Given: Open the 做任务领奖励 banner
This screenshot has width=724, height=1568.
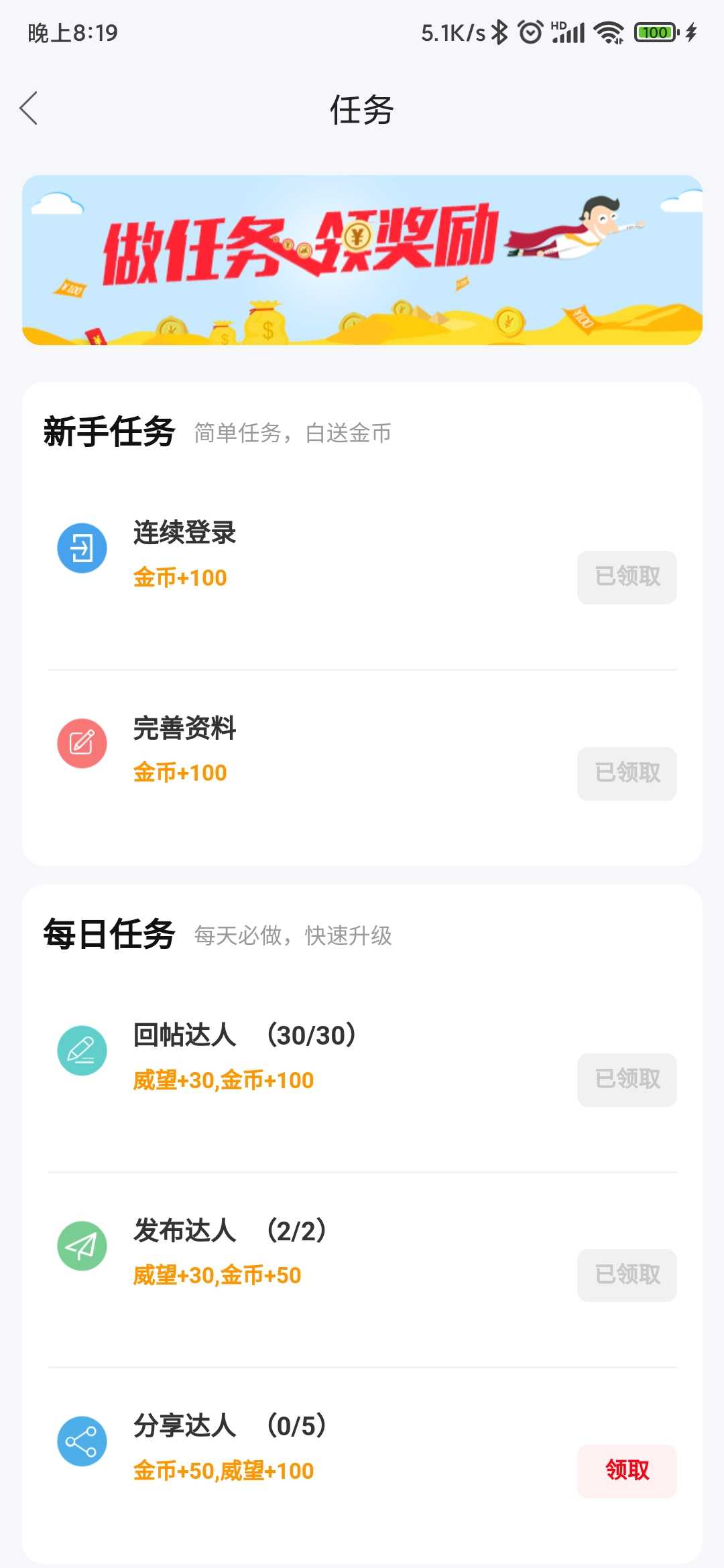Looking at the screenshot, I should coord(362,260).
